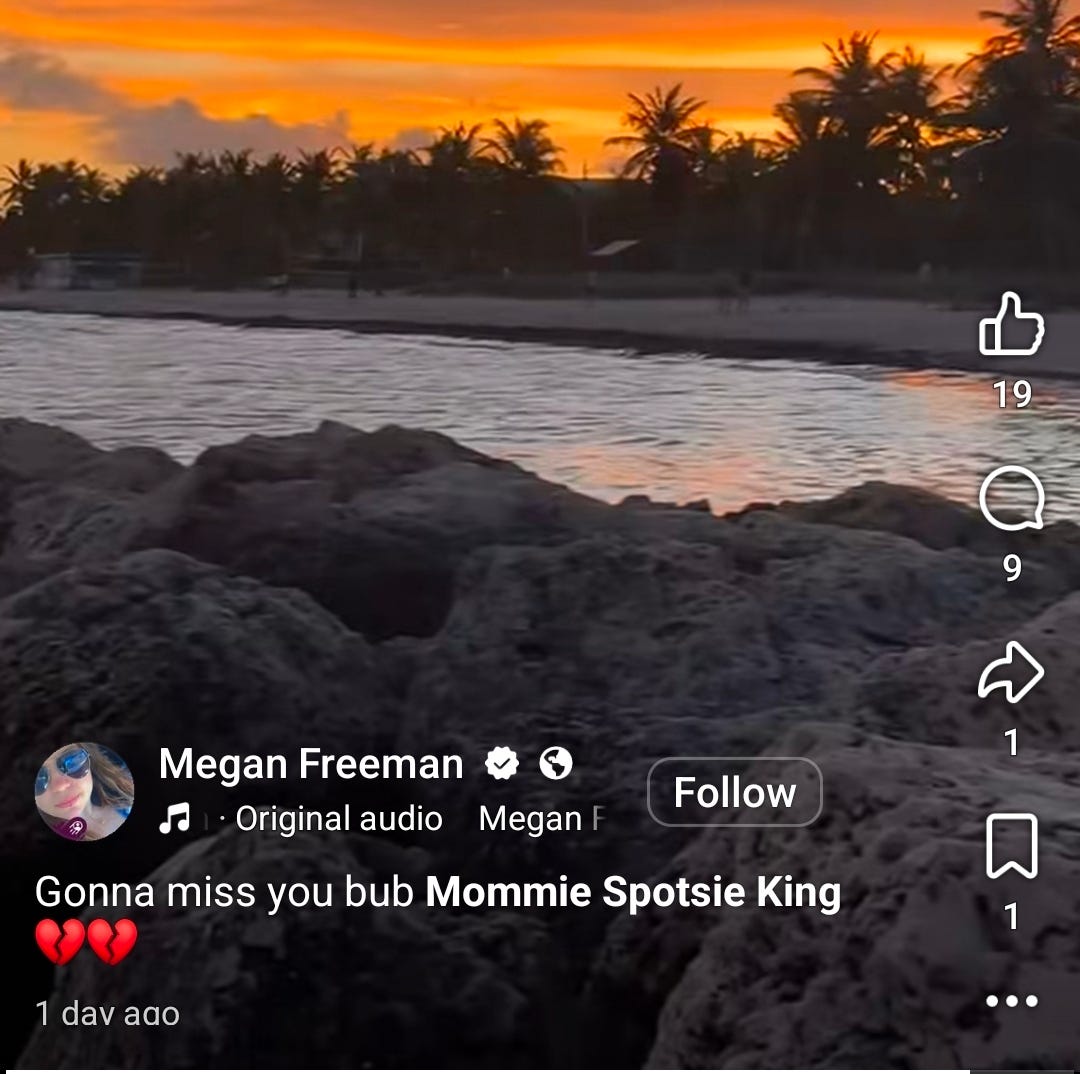Open the comments on this reel
Screen dimensions: 1080x1074
click(x=1011, y=498)
